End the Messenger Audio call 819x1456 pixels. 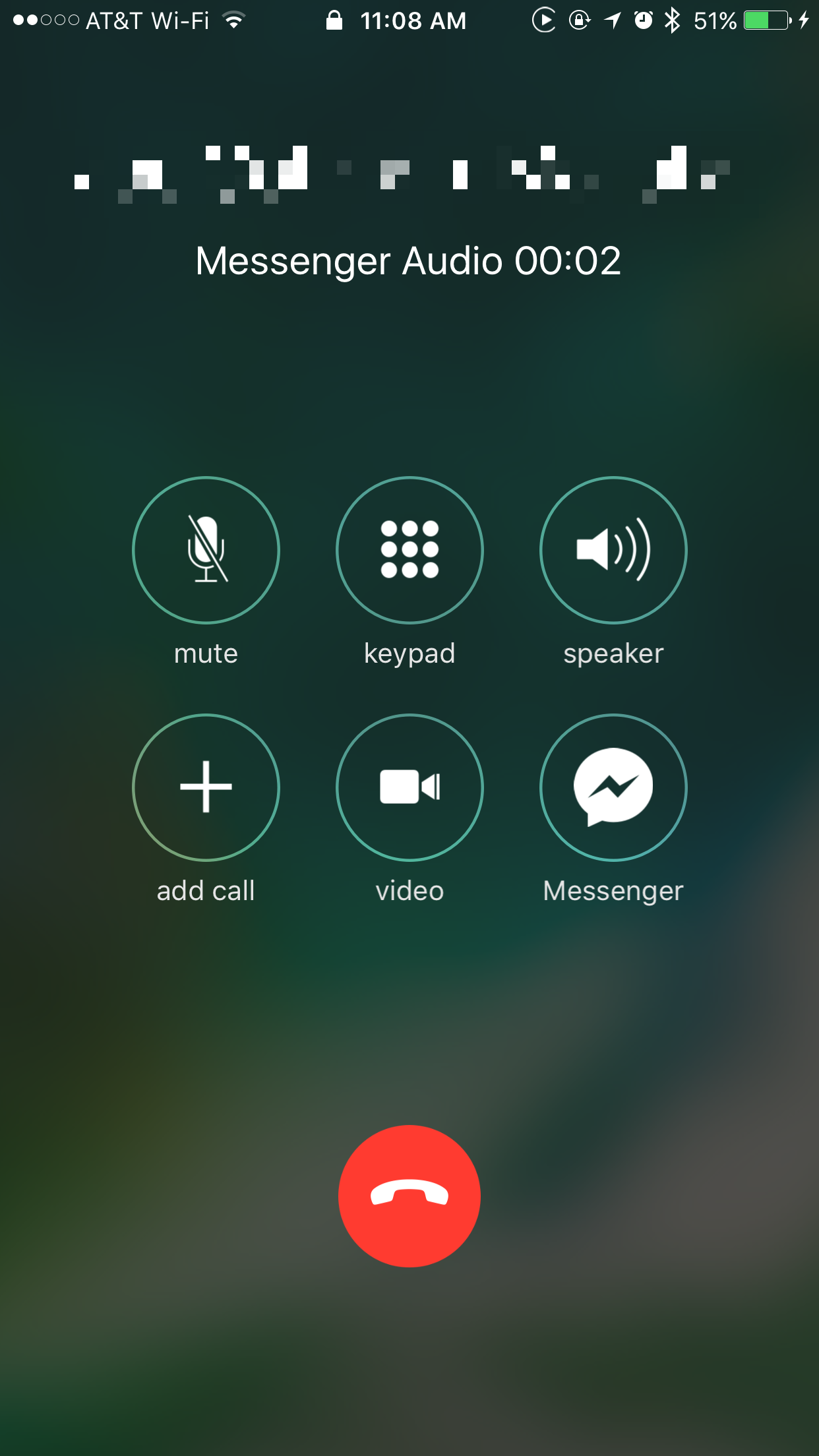coord(409,1196)
